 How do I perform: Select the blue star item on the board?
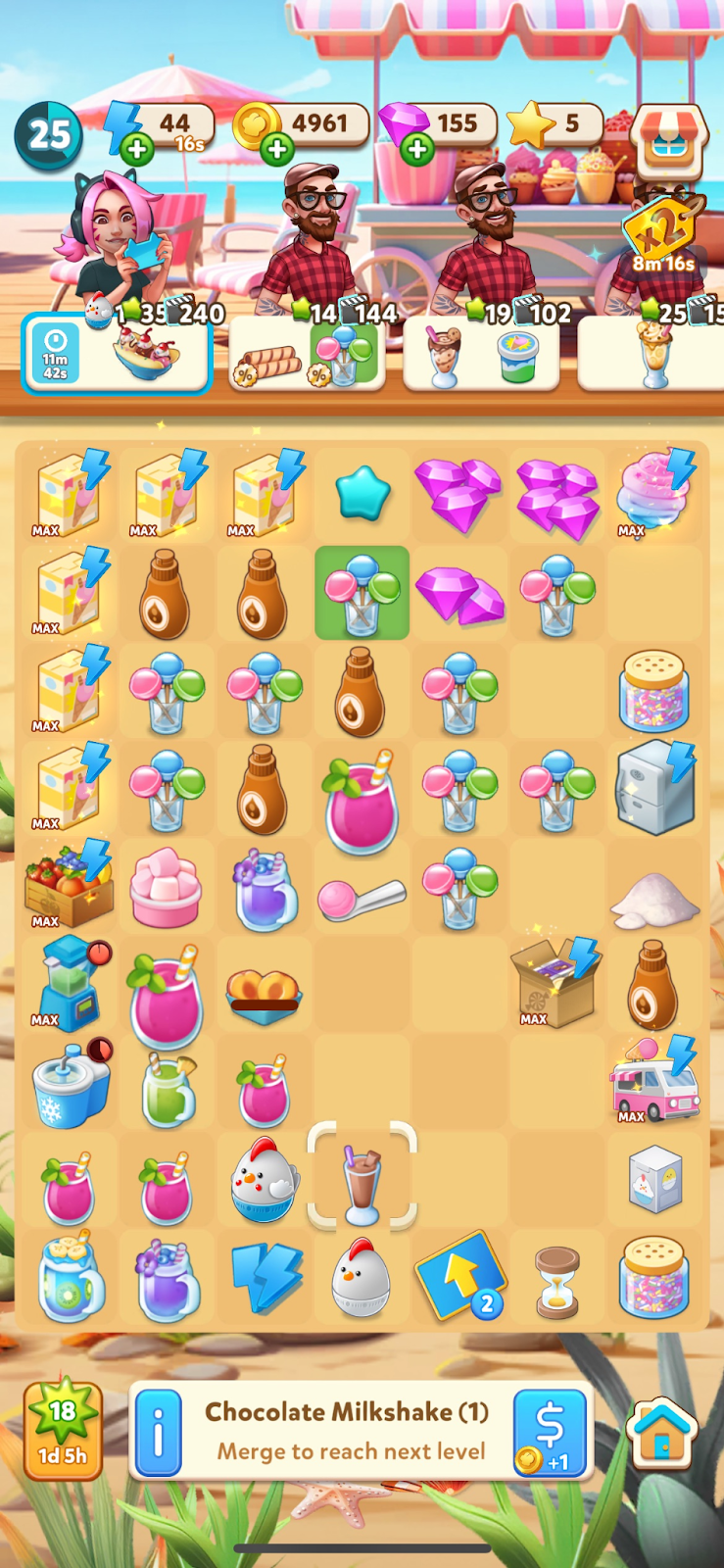362,492
